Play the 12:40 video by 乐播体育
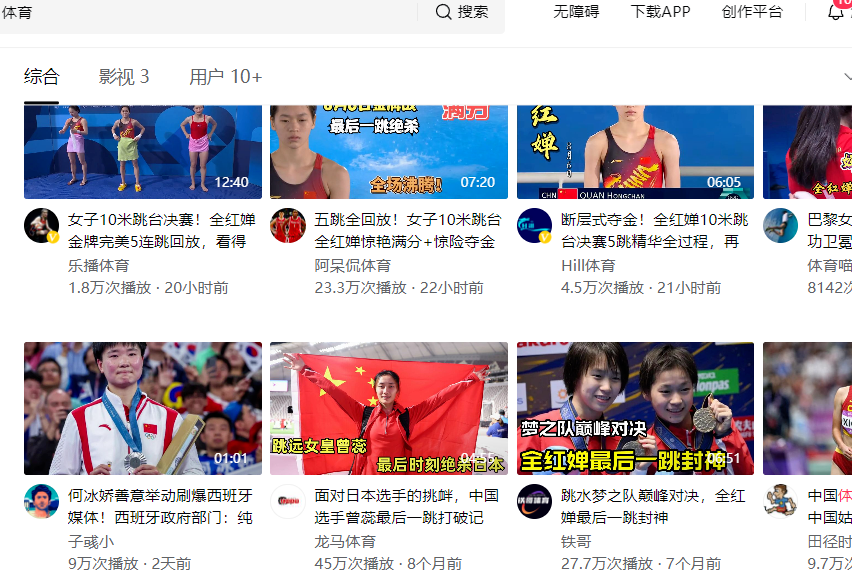Viewport: 852px width, 575px height. point(143,151)
